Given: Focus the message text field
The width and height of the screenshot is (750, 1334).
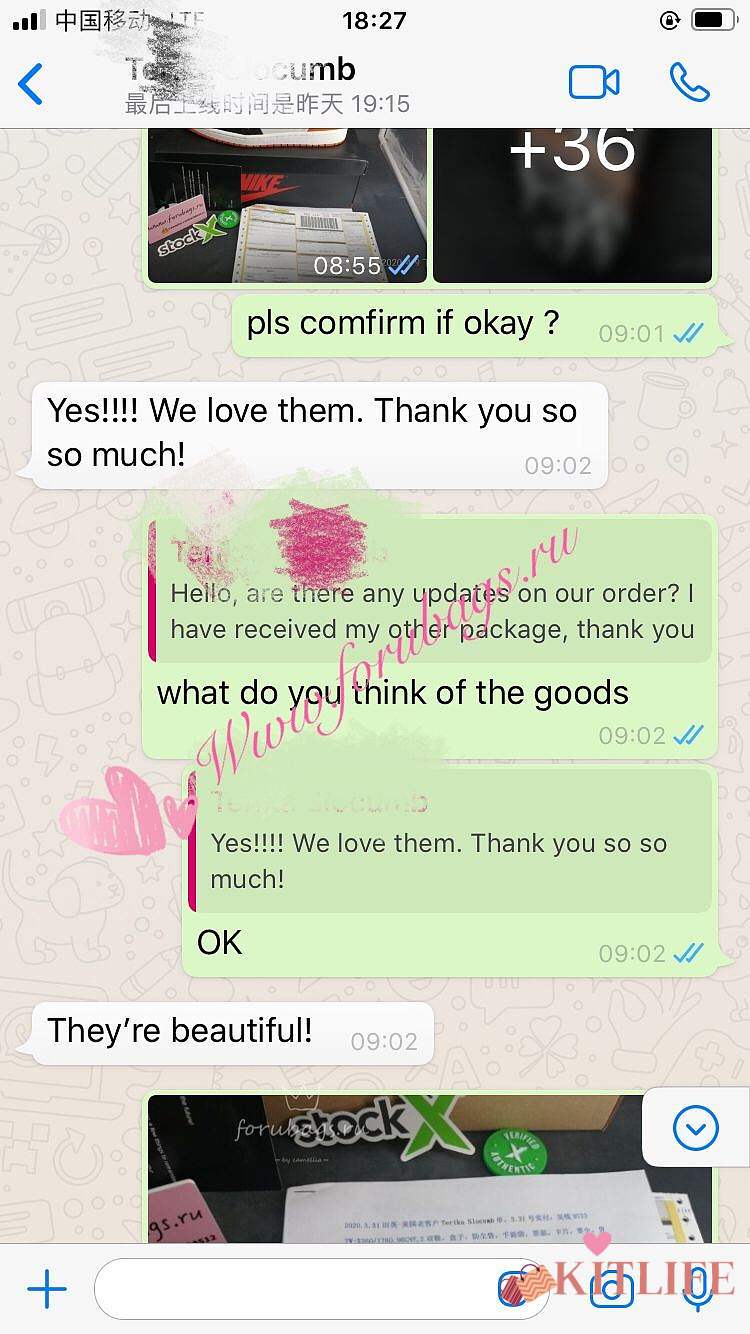Looking at the screenshot, I should (x=290, y=1290).
